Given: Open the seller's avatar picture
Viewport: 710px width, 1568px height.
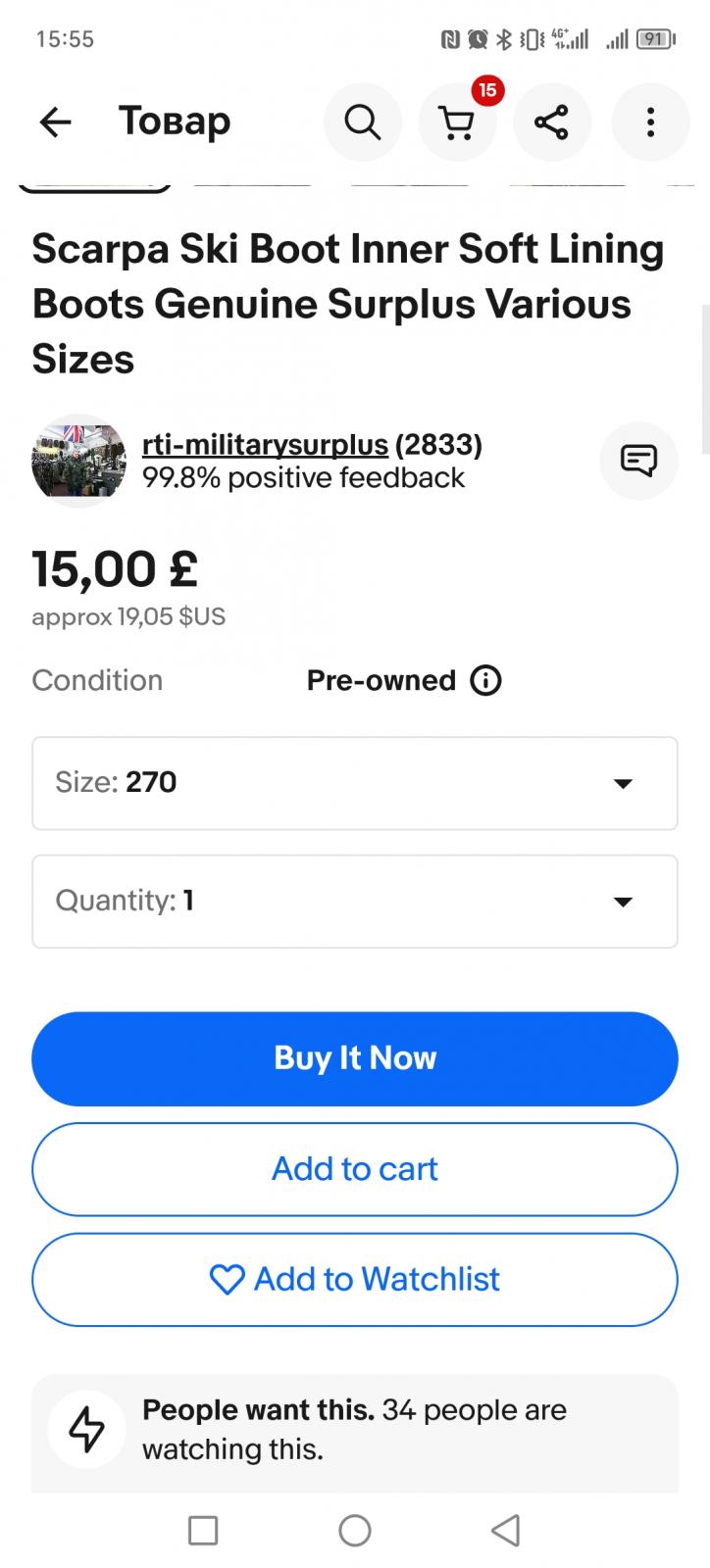Looking at the screenshot, I should (78, 461).
